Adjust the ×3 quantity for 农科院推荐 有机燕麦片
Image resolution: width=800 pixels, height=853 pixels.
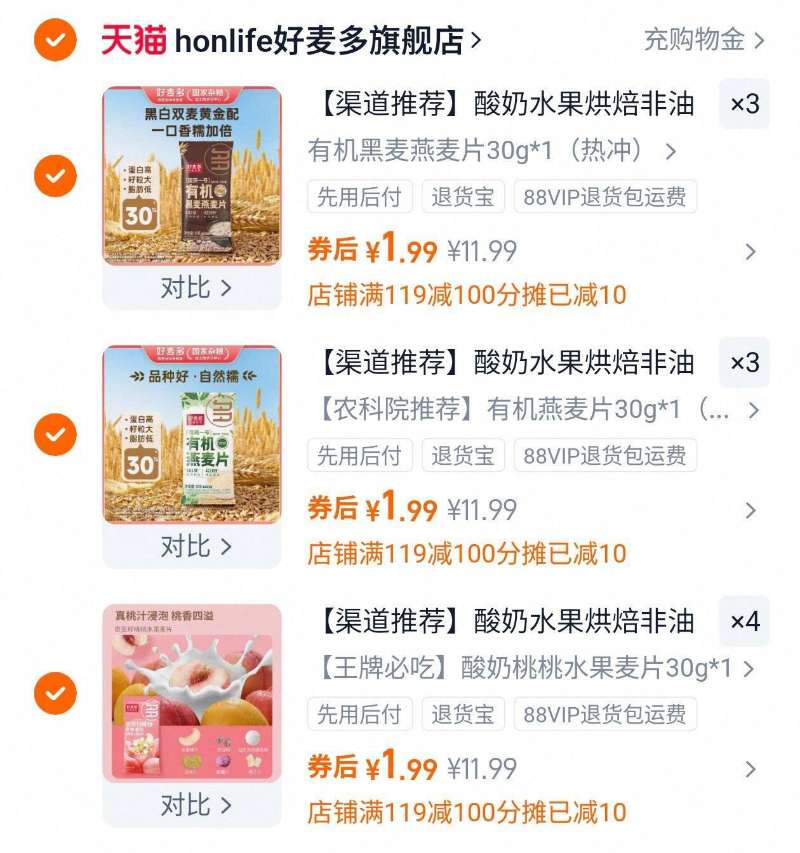tap(744, 362)
